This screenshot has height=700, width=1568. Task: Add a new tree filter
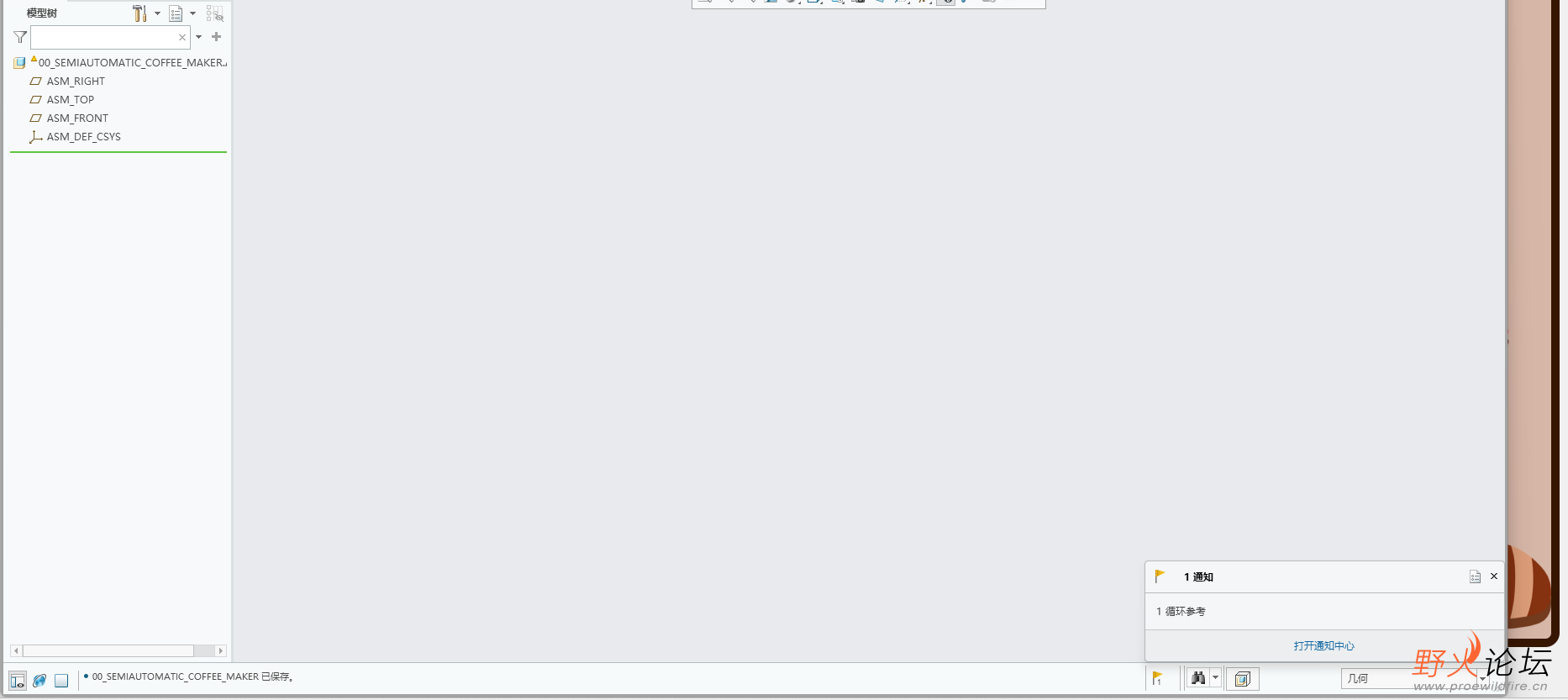(217, 37)
